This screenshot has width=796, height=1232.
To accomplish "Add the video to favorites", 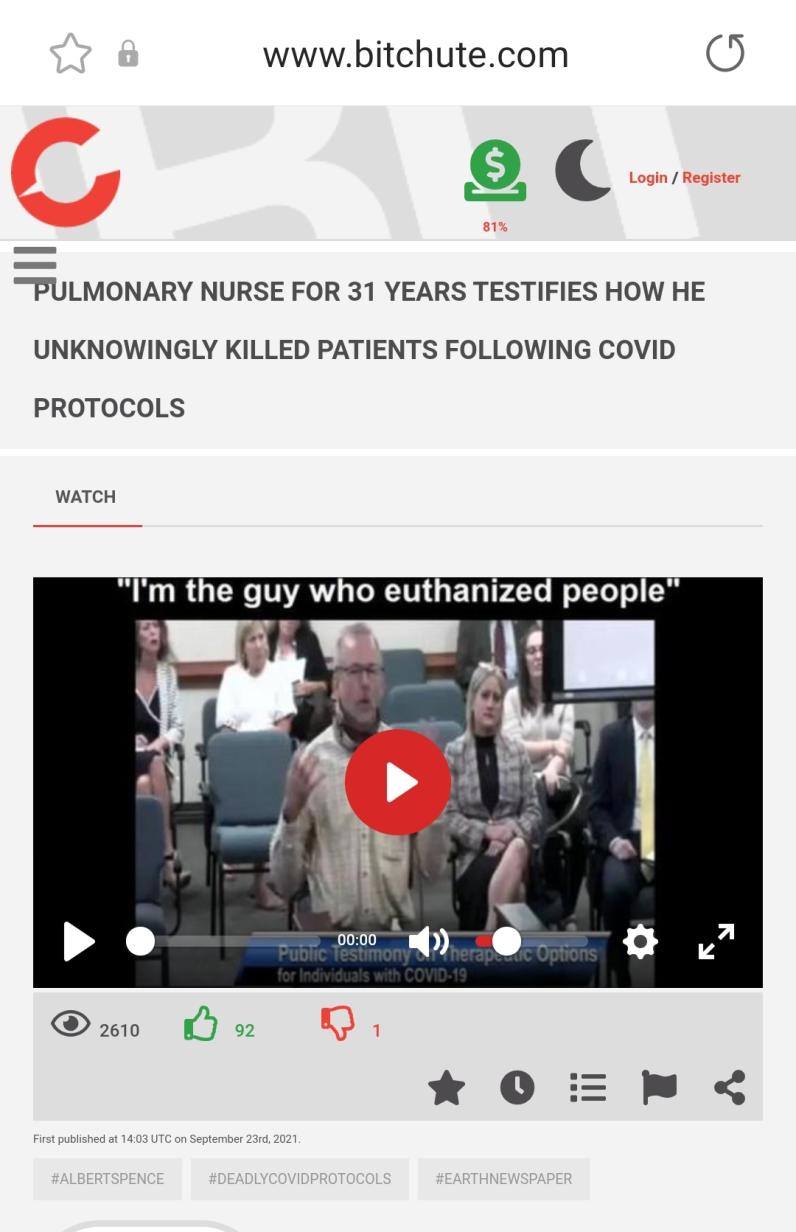I will click(x=446, y=1088).
